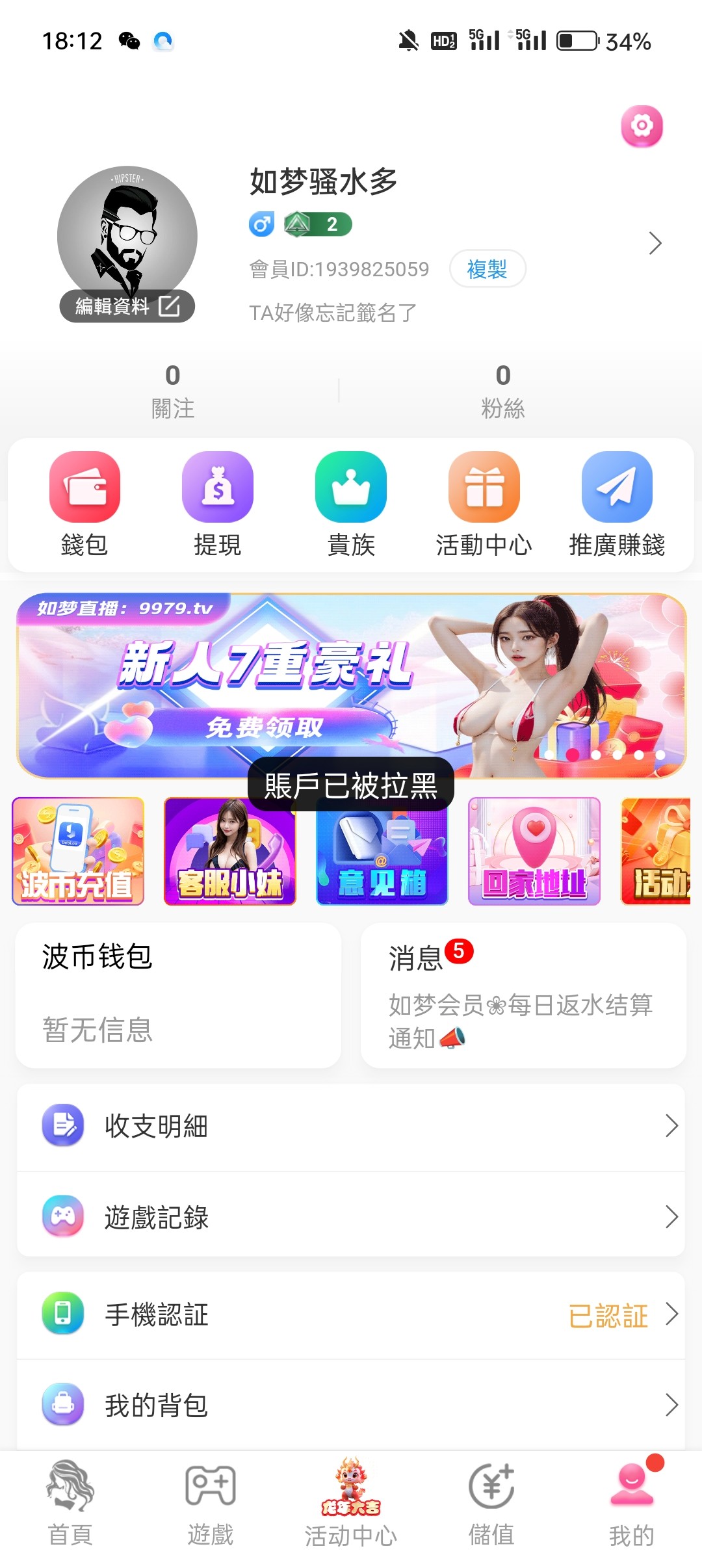Viewport: 702px width, 1568px height.
Task: Open the wallet (錢包) icon
Action: pos(85,488)
